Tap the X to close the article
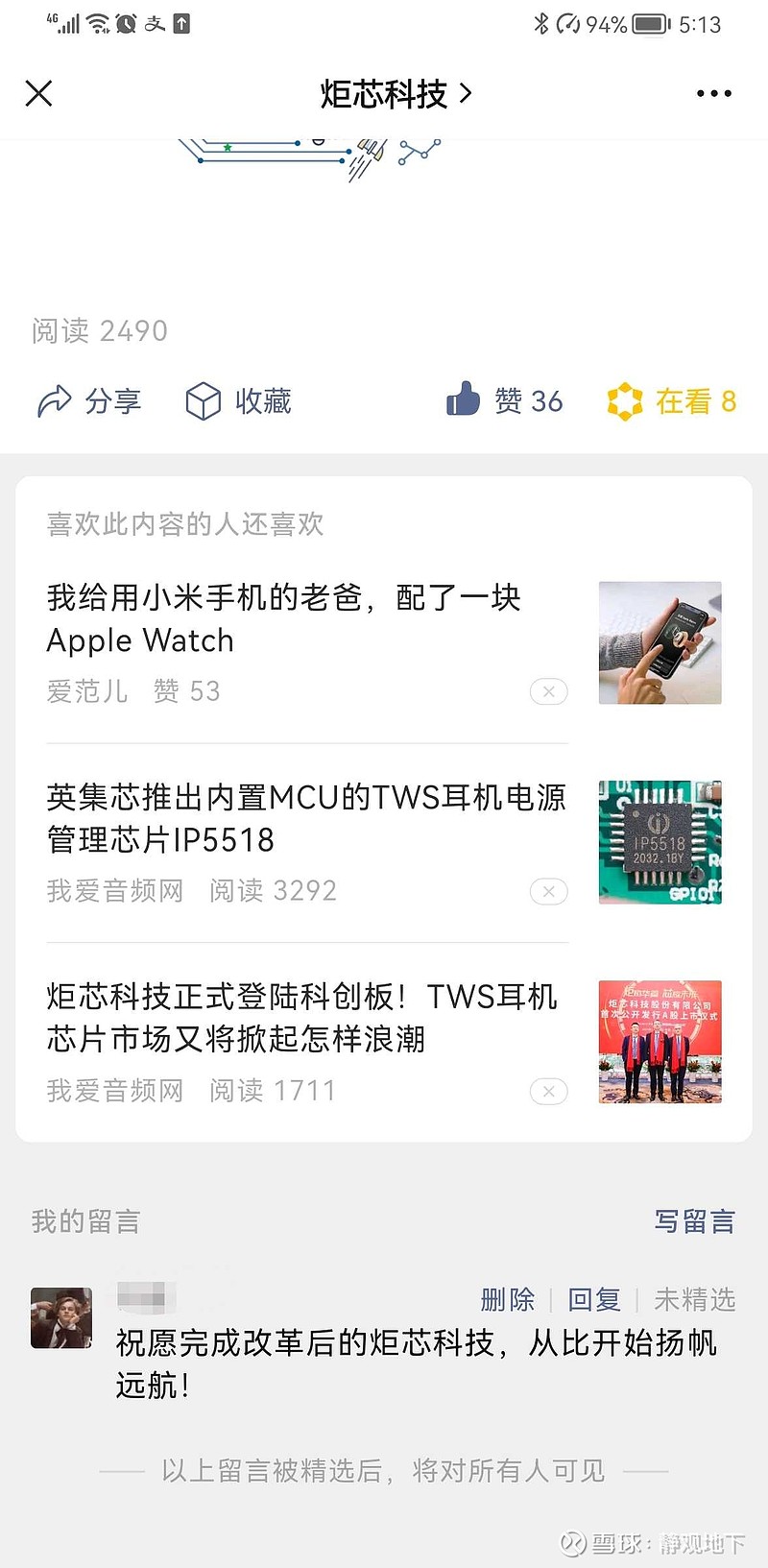 [x=38, y=93]
